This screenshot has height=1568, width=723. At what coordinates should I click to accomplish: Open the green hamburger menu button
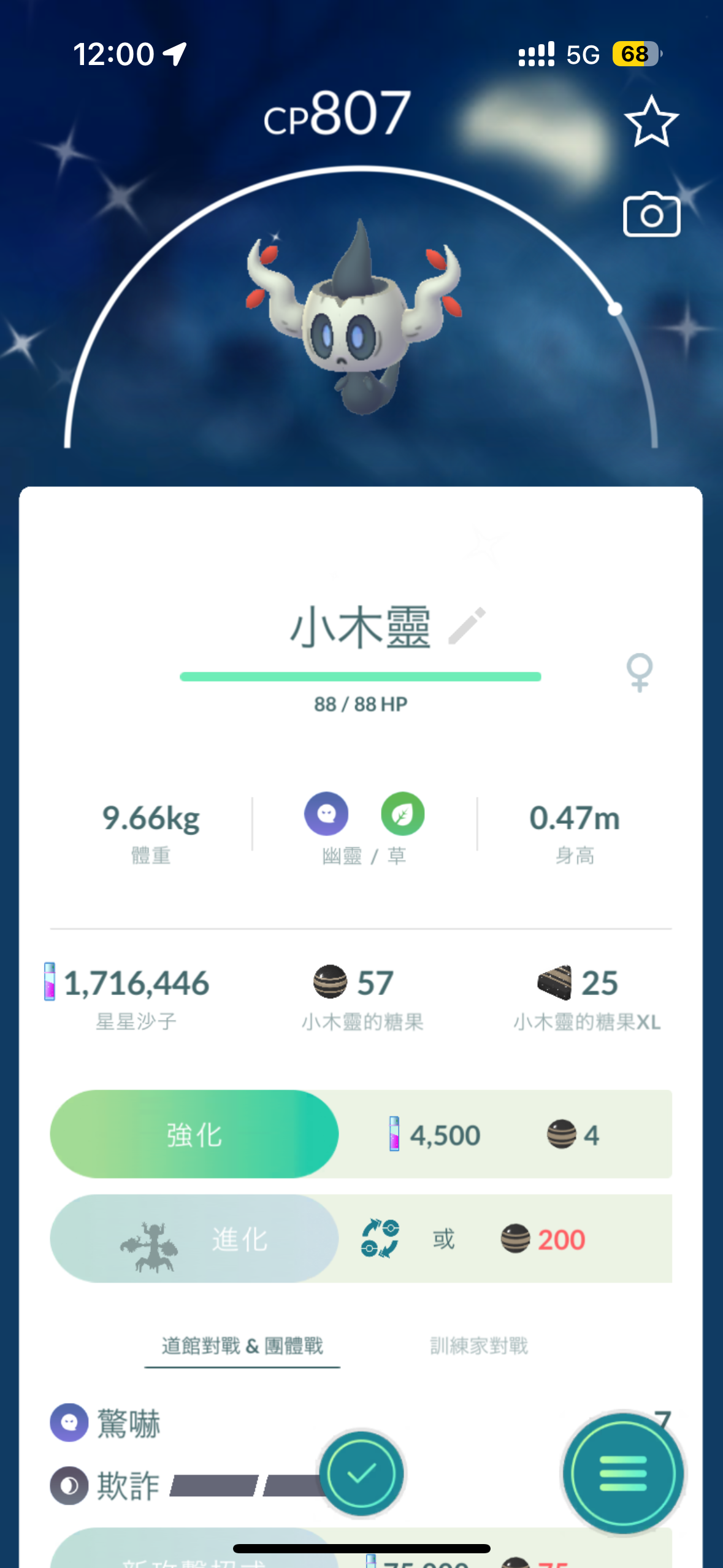pyautogui.click(x=623, y=1473)
